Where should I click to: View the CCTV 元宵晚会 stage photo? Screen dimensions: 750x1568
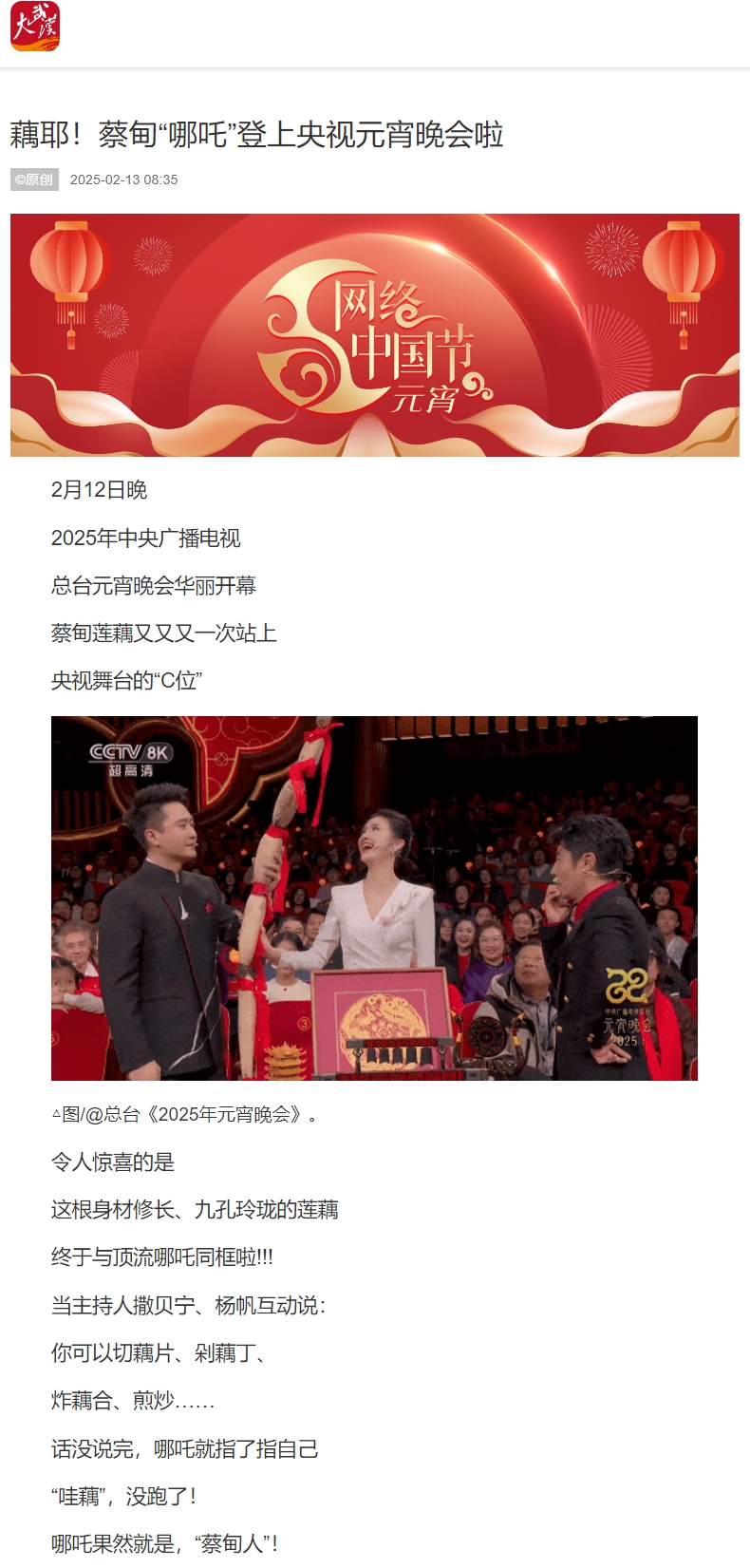[374, 897]
